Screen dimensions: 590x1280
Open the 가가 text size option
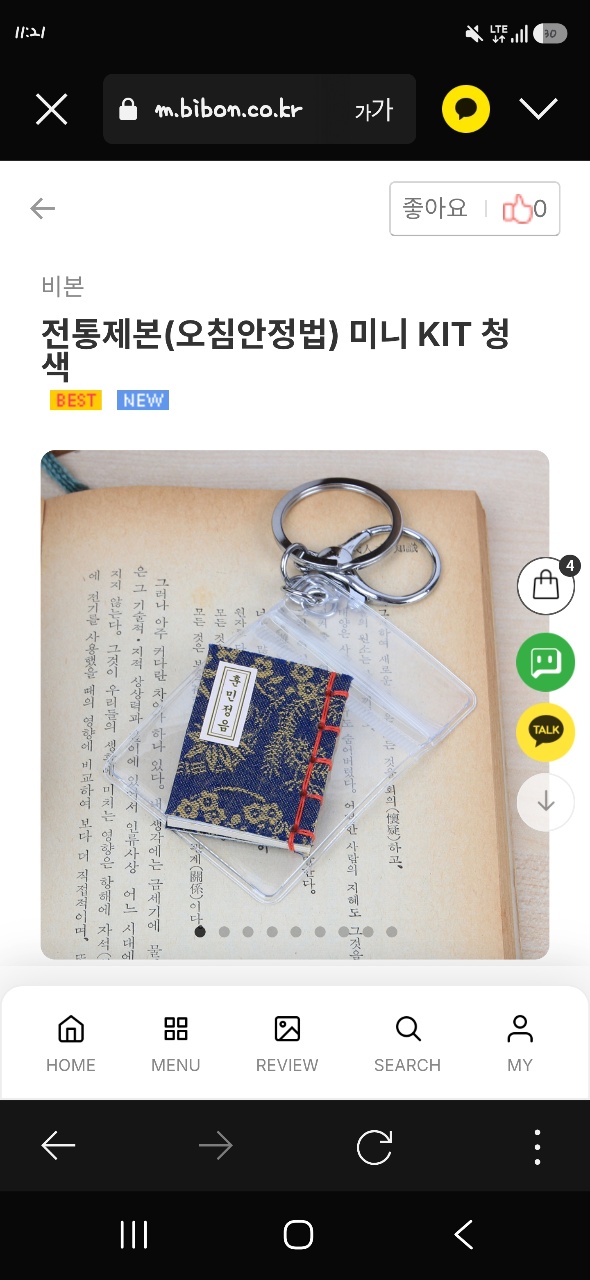374,110
